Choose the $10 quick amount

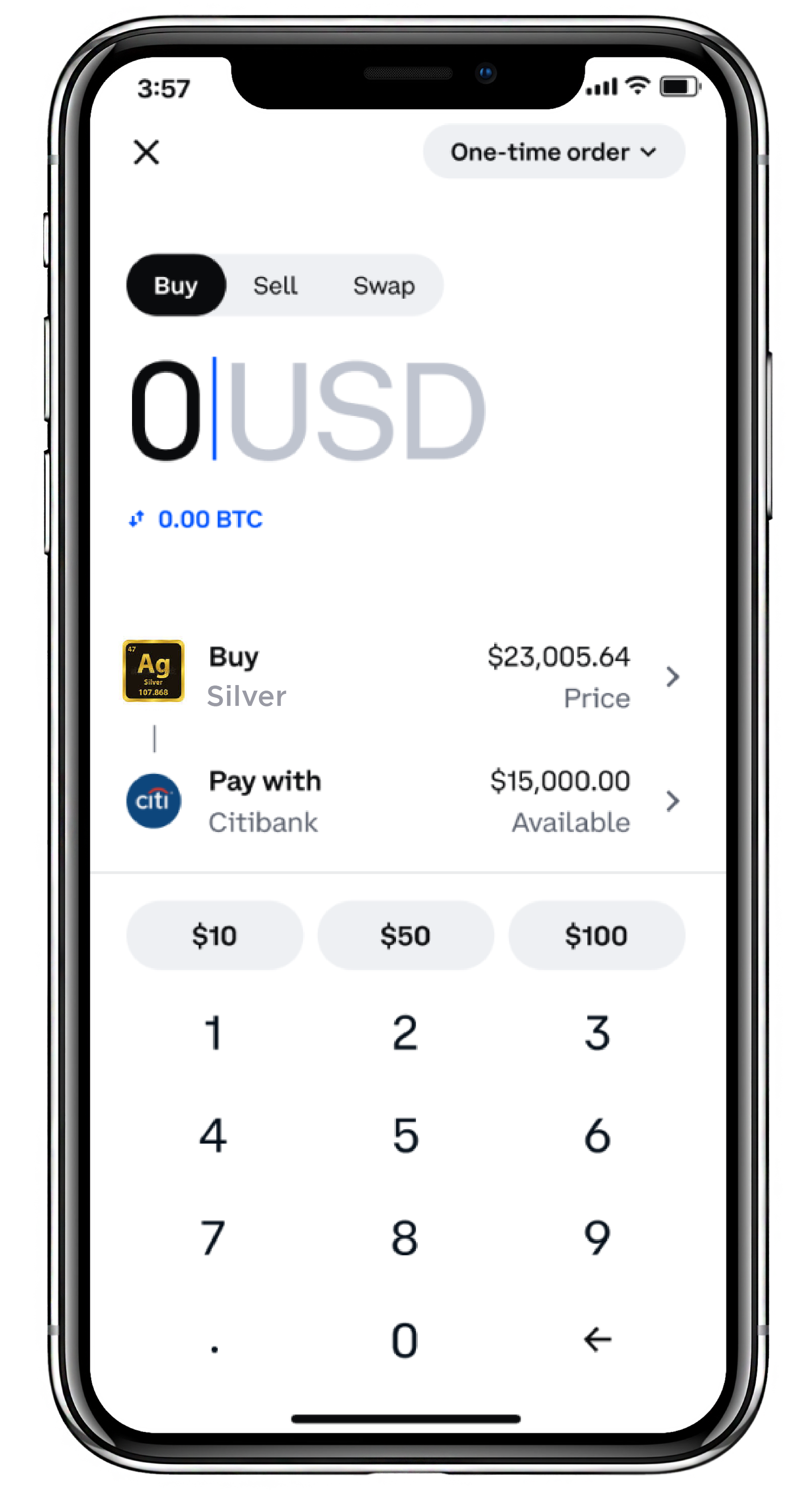coord(215,935)
